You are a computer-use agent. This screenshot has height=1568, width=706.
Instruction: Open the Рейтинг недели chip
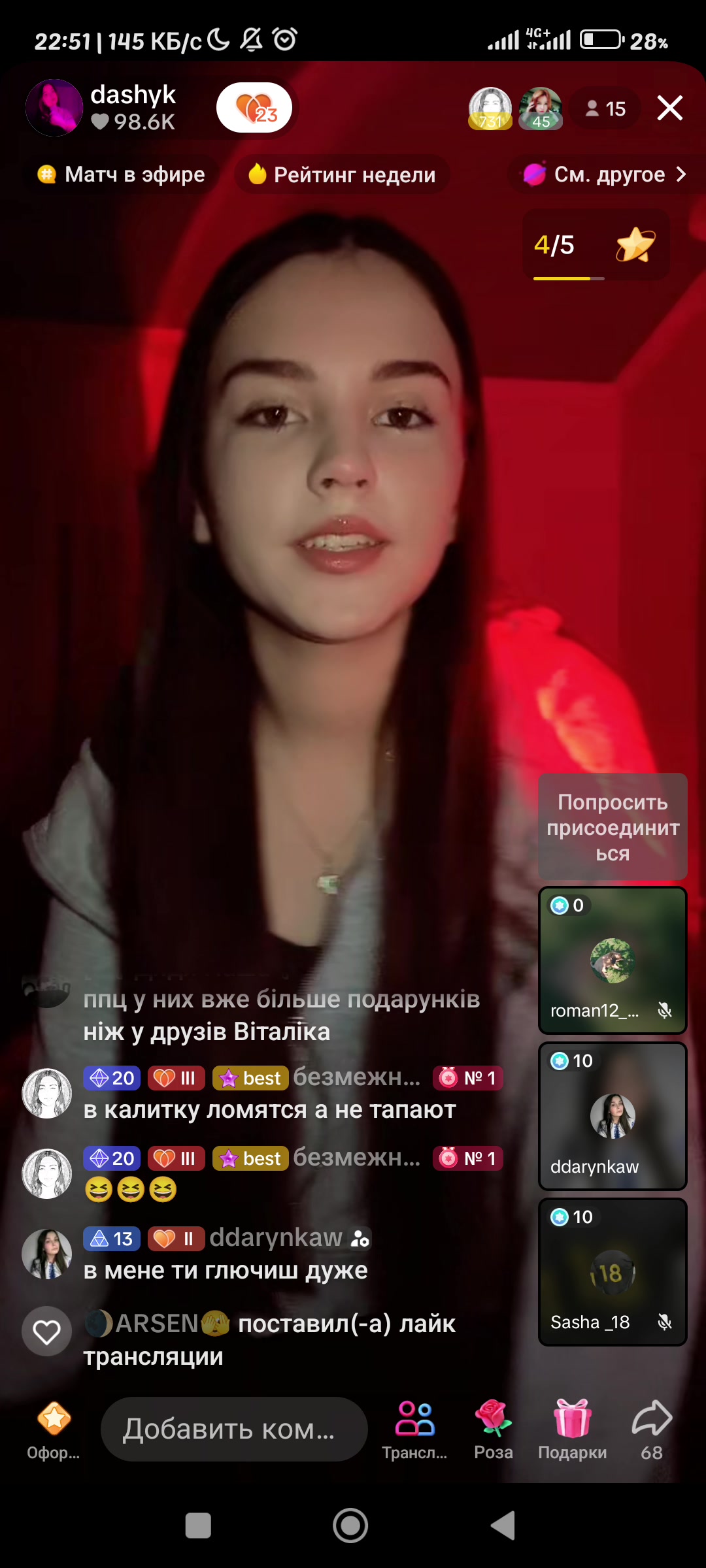342,174
